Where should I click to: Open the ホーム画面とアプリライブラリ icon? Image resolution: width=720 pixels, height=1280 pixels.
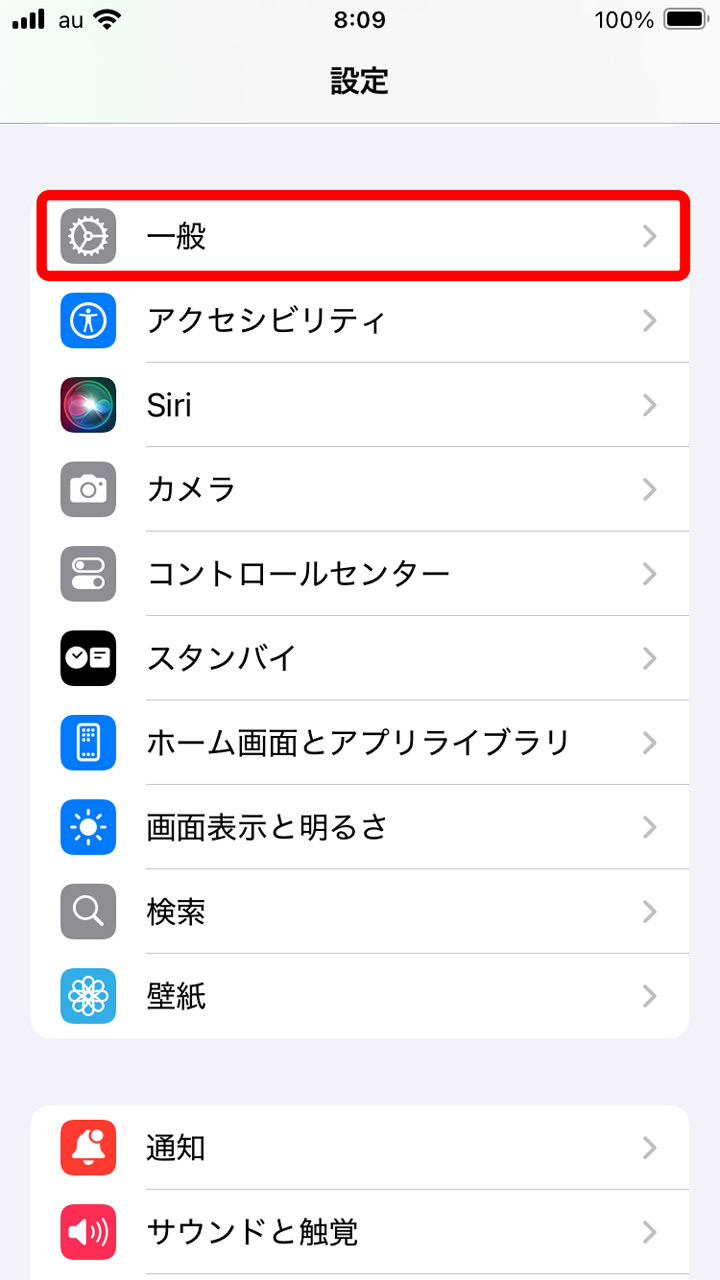[88, 742]
